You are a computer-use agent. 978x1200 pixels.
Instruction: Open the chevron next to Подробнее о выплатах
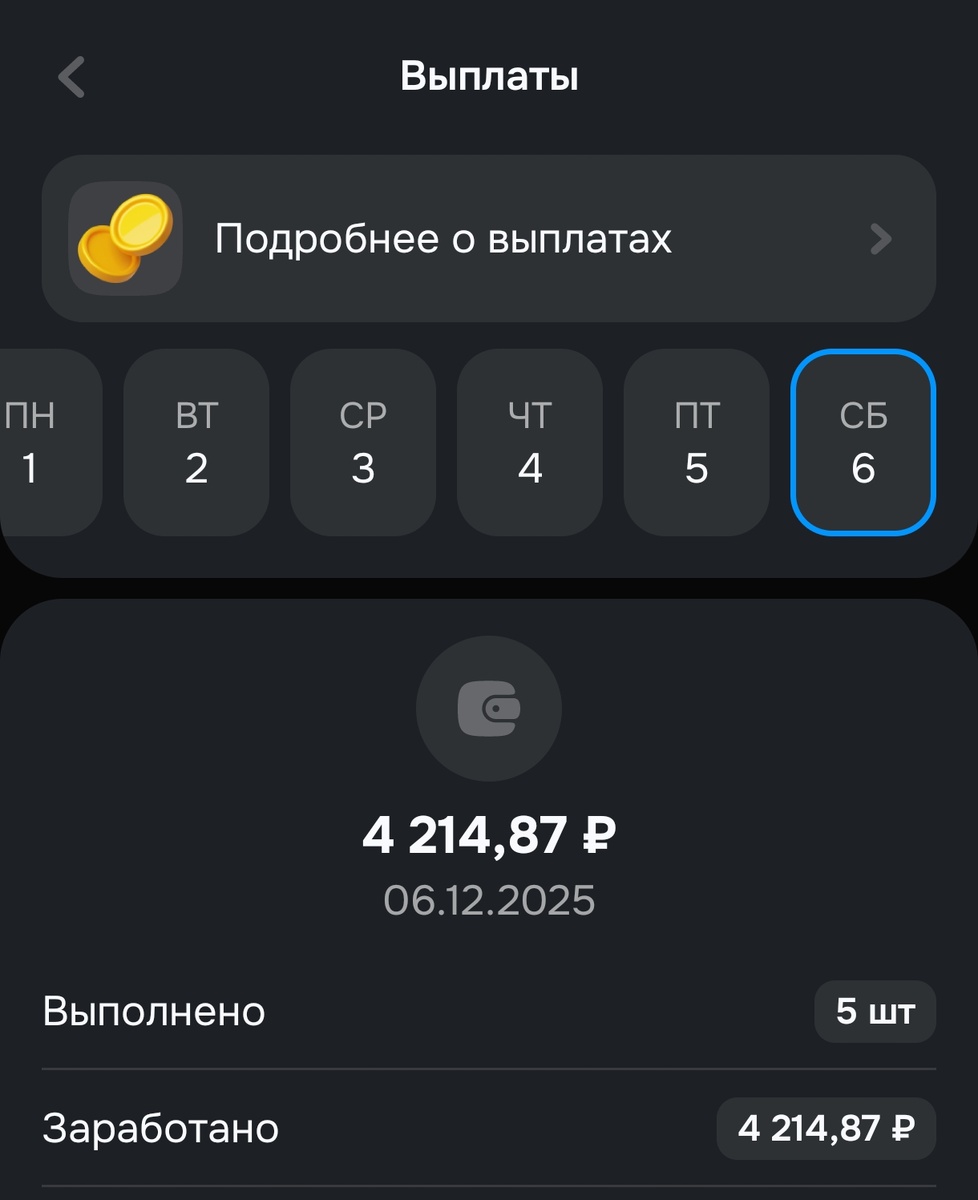881,238
